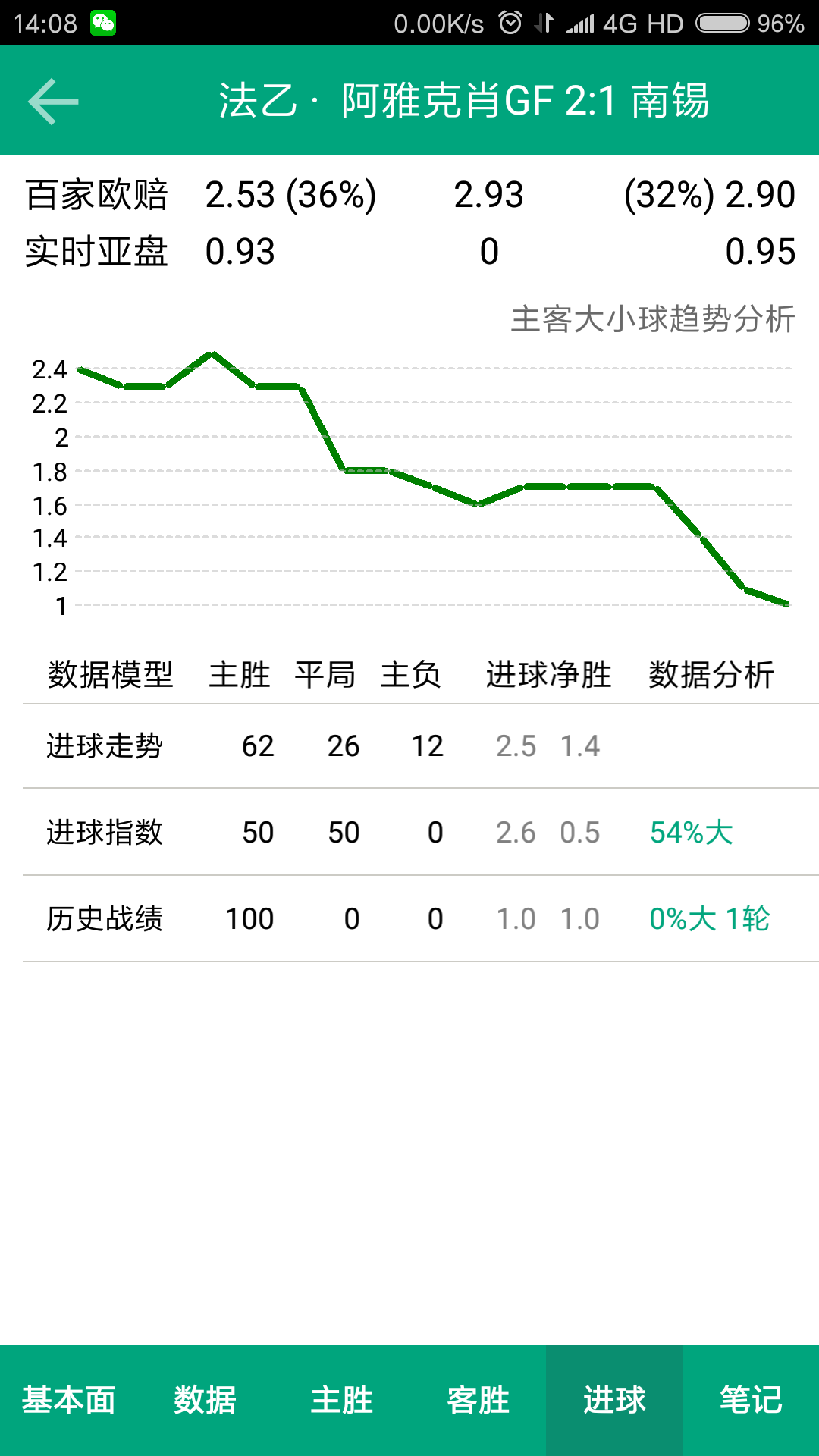Viewport: 819px width, 1456px height.
Task: Switch to the 客胜 tab
Action: pos(478,1401)
